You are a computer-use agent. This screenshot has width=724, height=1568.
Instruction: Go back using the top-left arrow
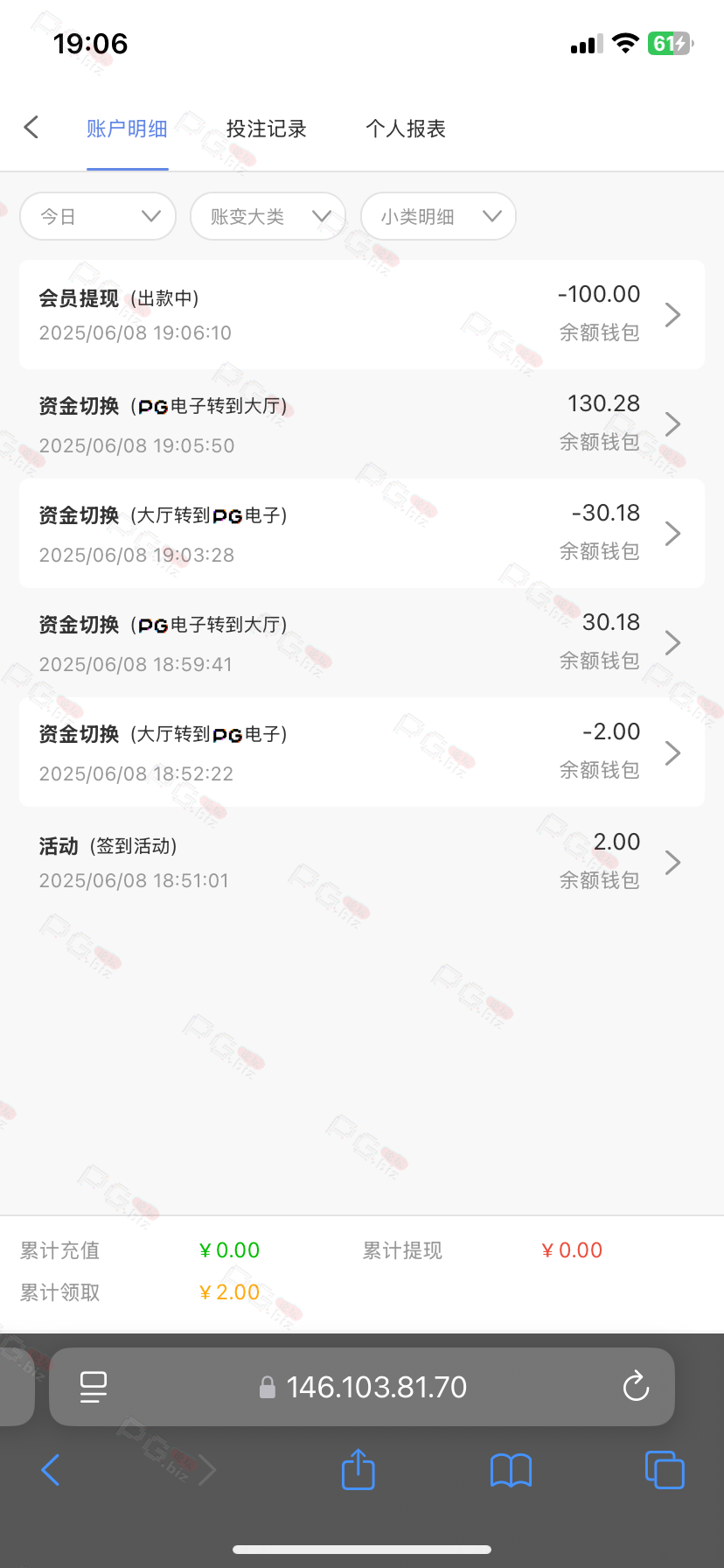(31, 128)
